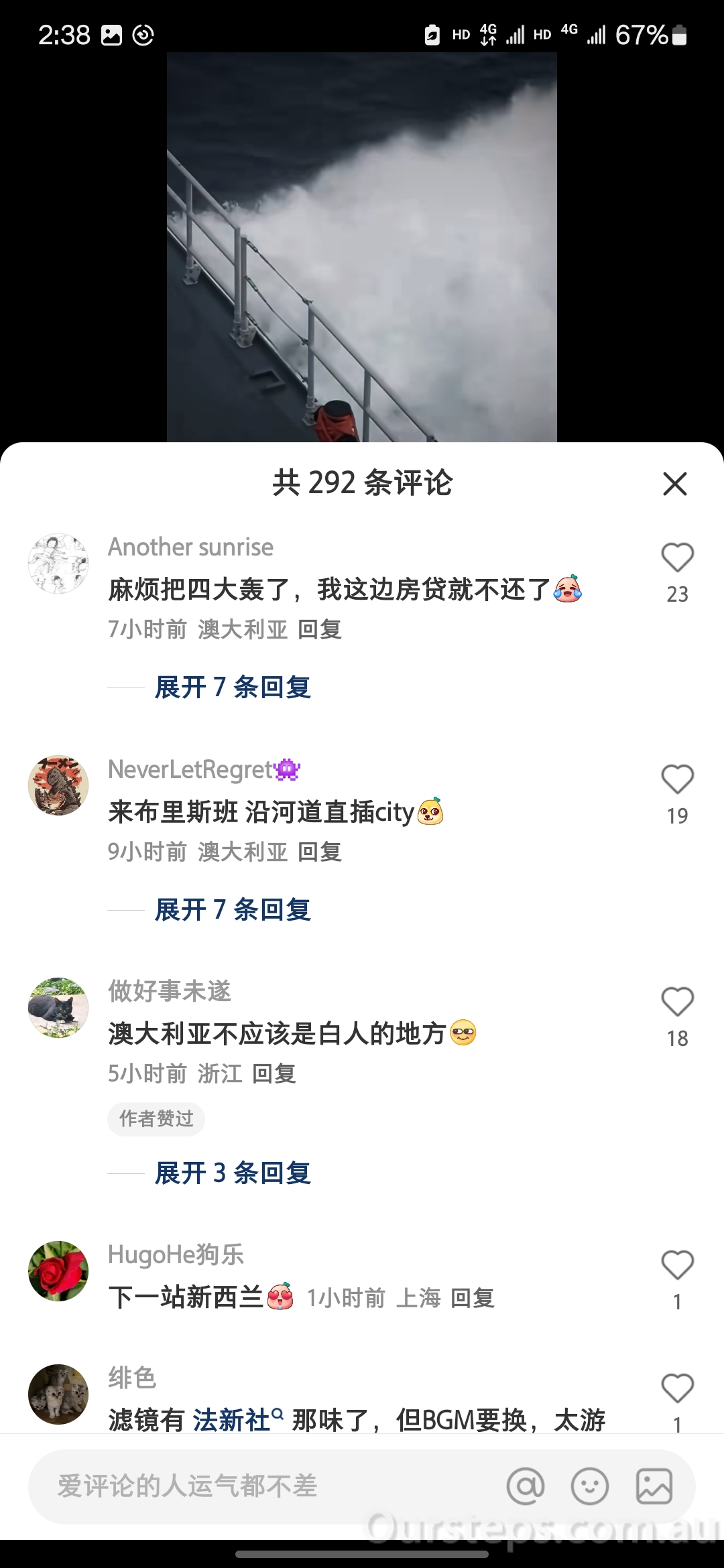The height and width of the screenshot is (1568, 724).
Task: Close the comments panel
Action: point(675,483)
